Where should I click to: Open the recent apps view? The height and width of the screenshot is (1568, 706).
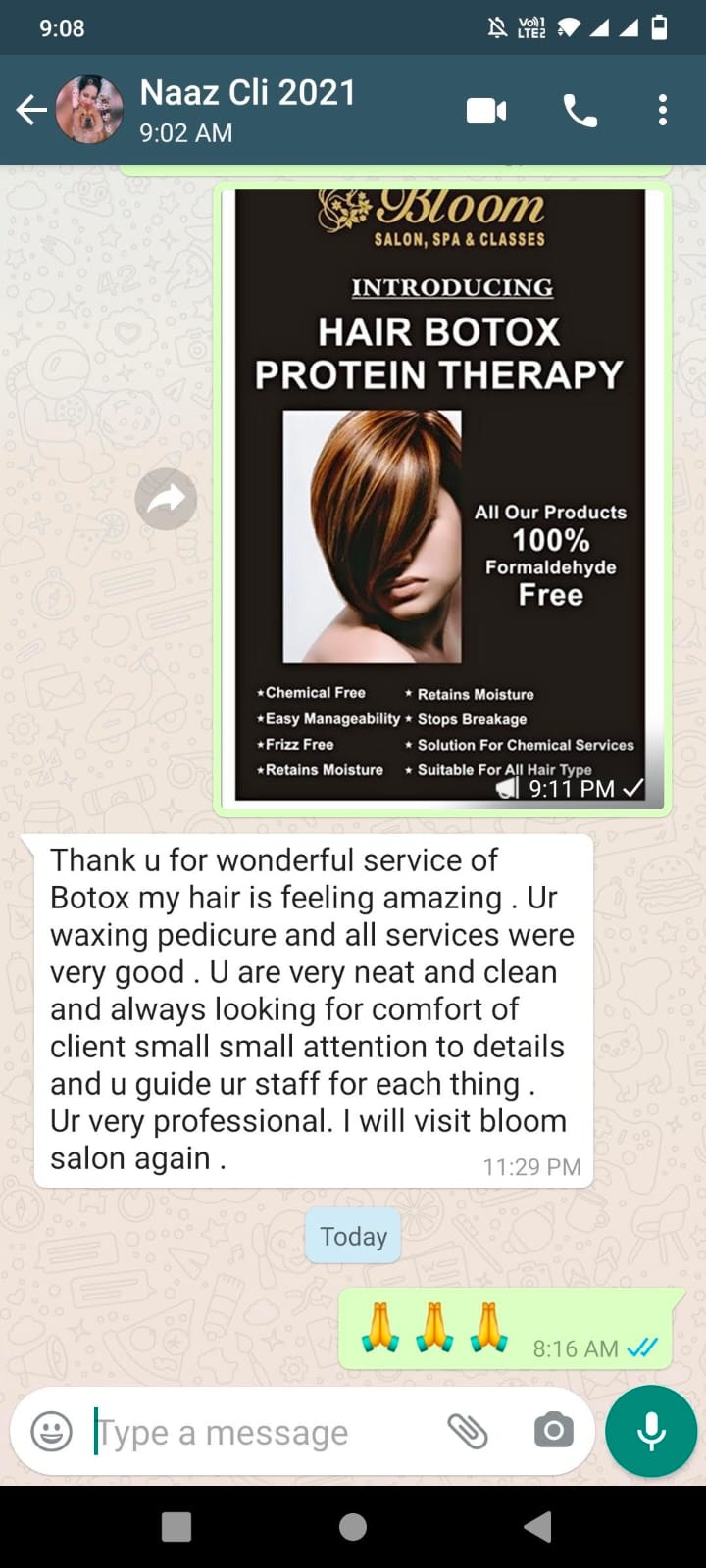(x=176, y=1526)
